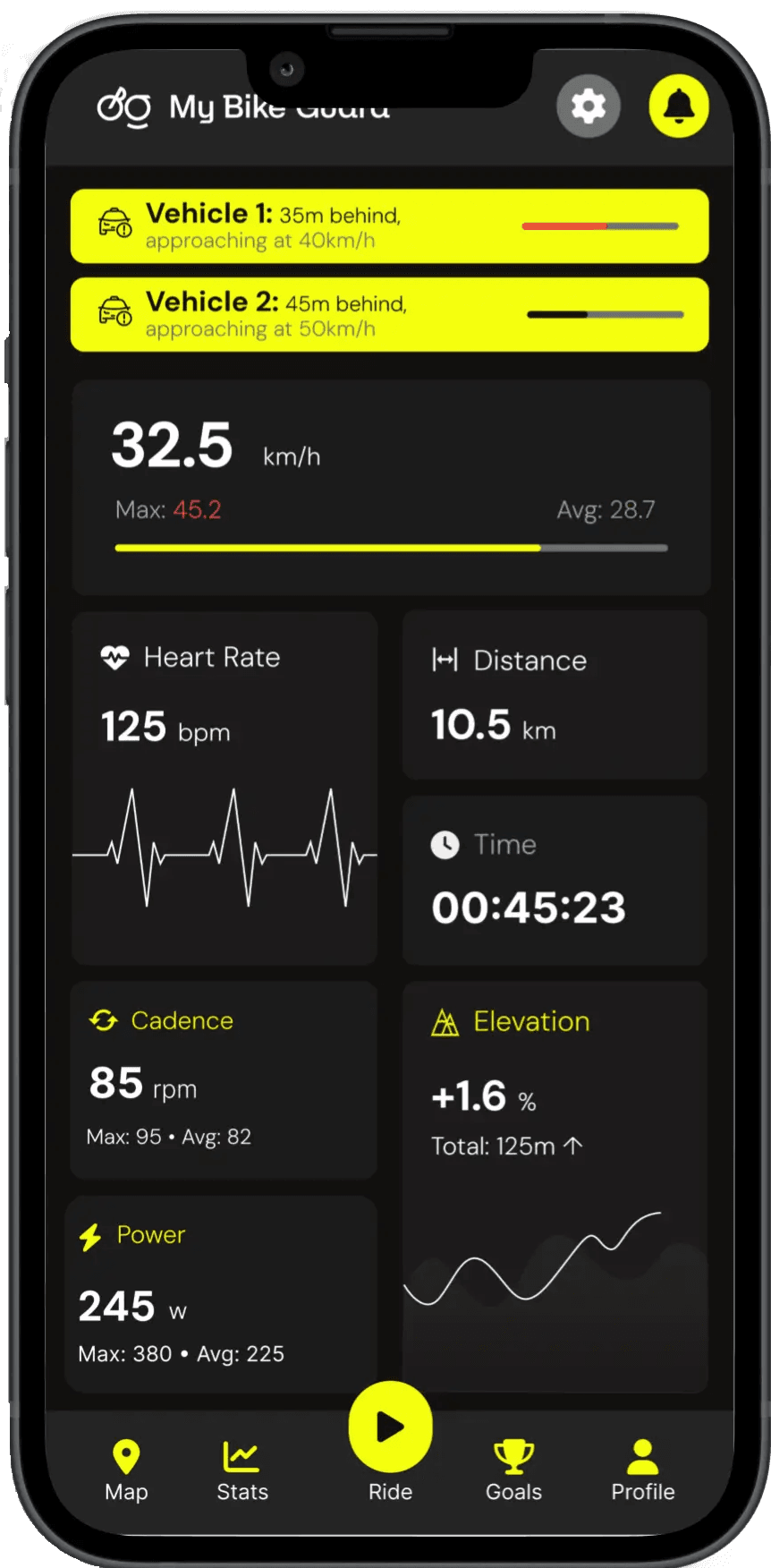Switch to the Goals tab
This screenshot has width=771, height=1568.
point(513,1470)
